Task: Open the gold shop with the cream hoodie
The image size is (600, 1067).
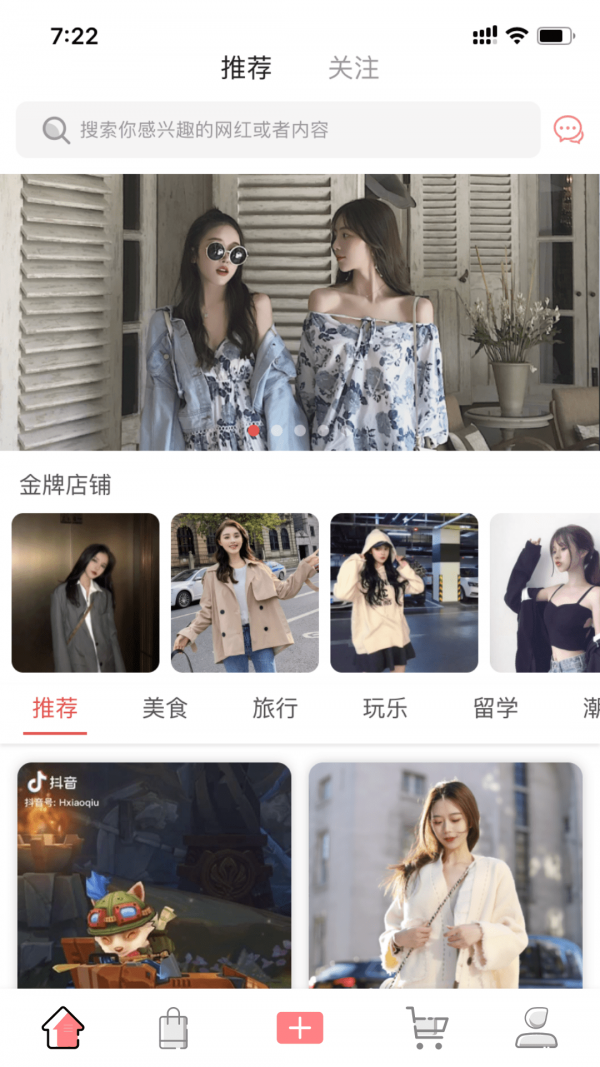Action: 404,592
